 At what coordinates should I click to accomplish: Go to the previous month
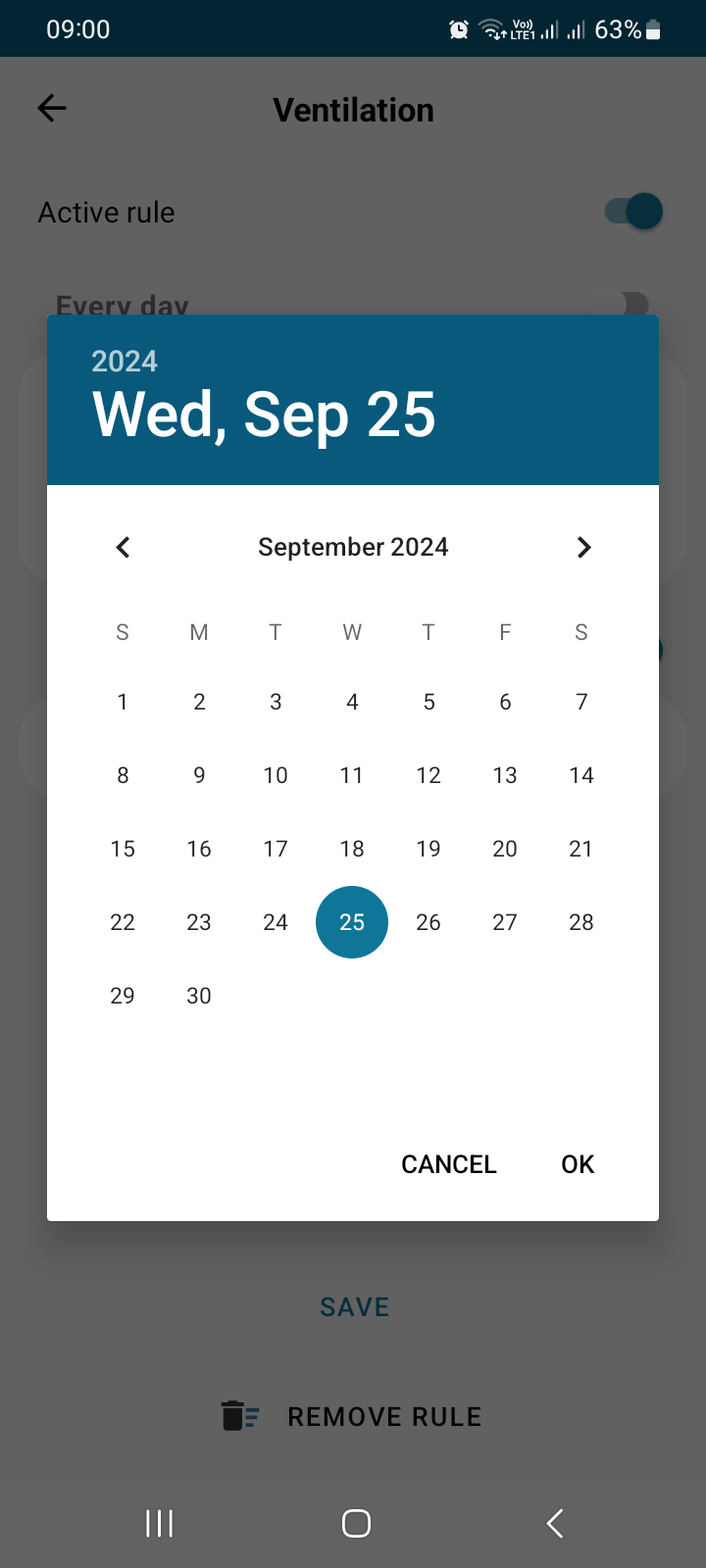(x=123, y=547)
